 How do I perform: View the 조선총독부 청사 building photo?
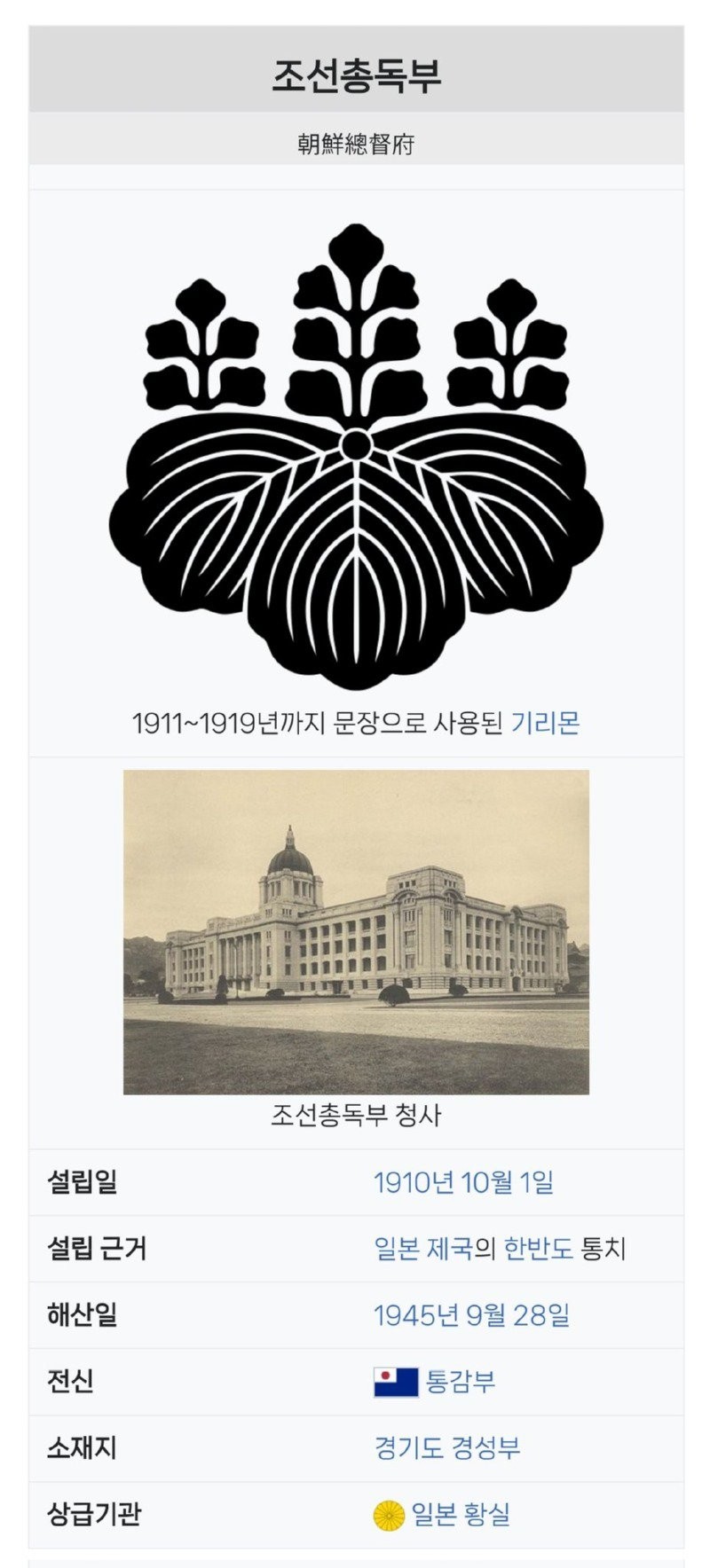click(356, 931)
